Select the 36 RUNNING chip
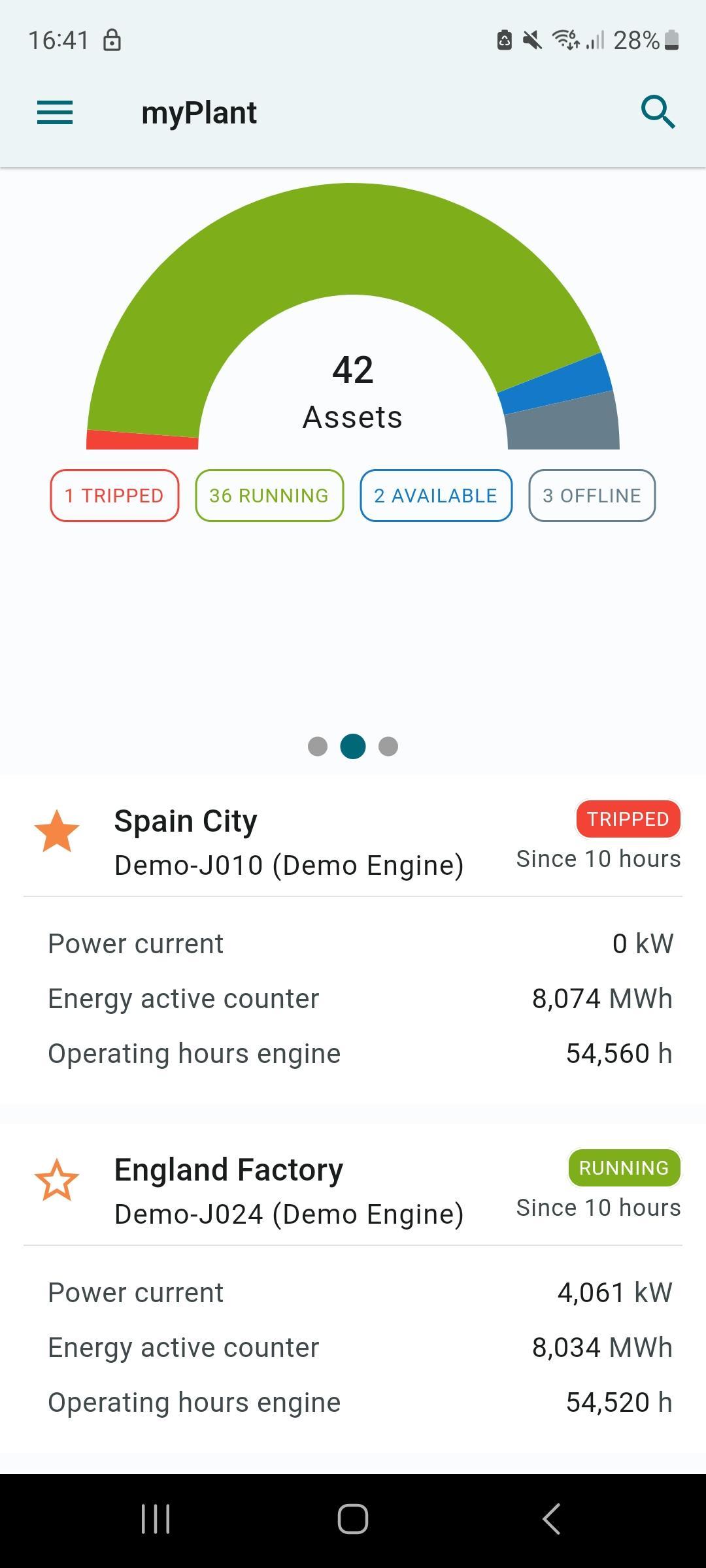Viewport: 706px width, 1568px height. pos(269,496)
